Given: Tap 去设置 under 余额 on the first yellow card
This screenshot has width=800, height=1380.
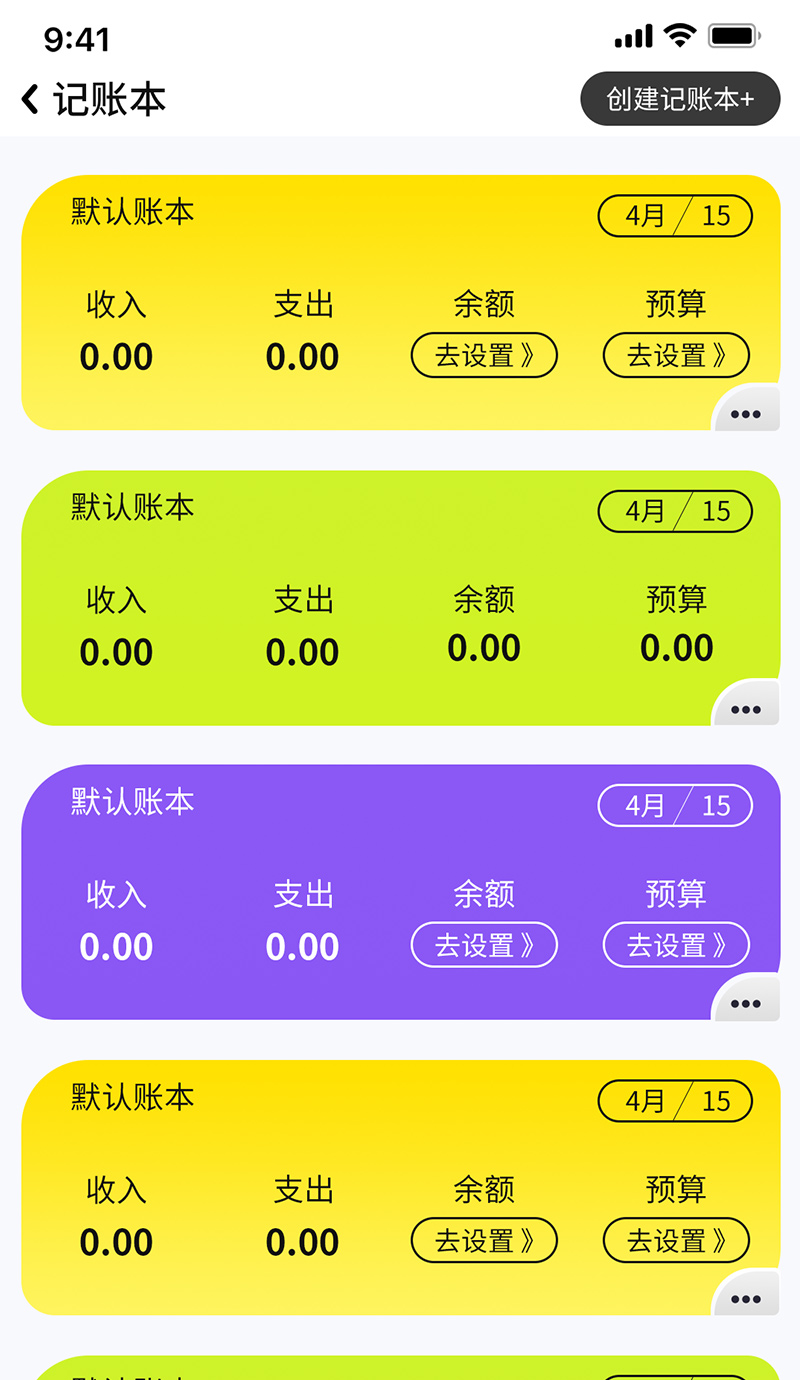Looking at the screenshot, I should click(484, 355).
